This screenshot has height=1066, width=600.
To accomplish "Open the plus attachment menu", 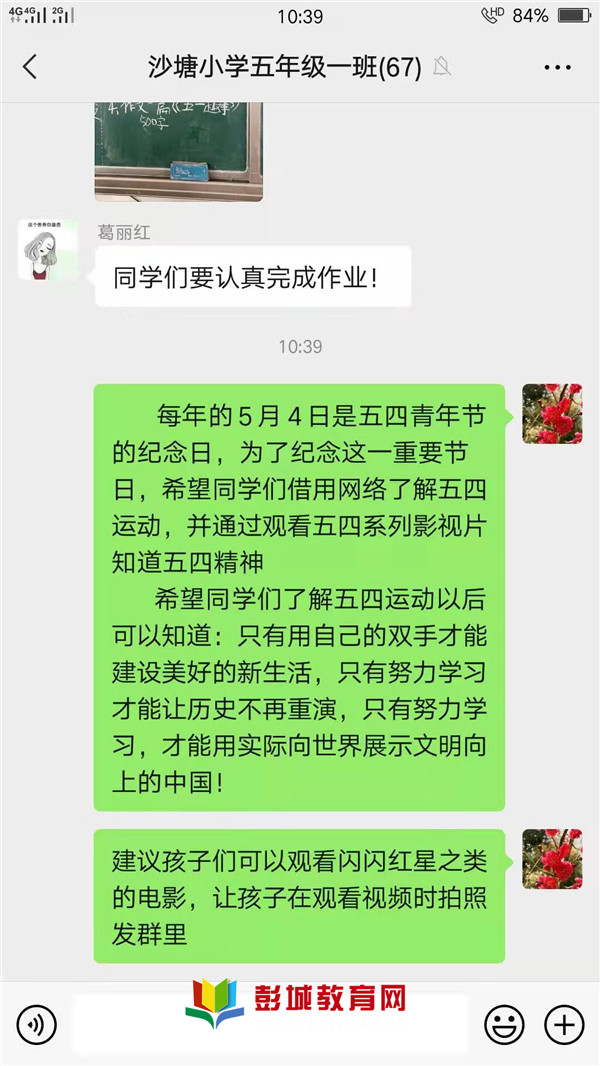I will 564,1024.
